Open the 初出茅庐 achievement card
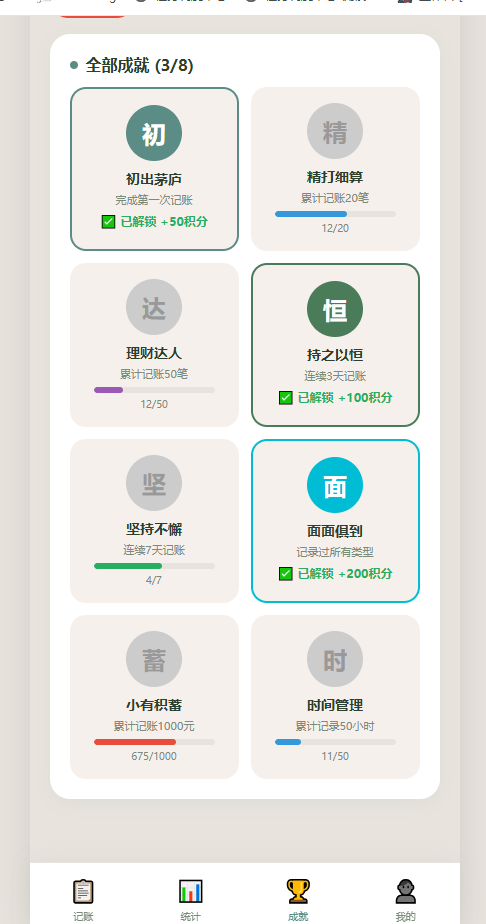Viewport: 486px width, 924px height. [x=154, y=169]
